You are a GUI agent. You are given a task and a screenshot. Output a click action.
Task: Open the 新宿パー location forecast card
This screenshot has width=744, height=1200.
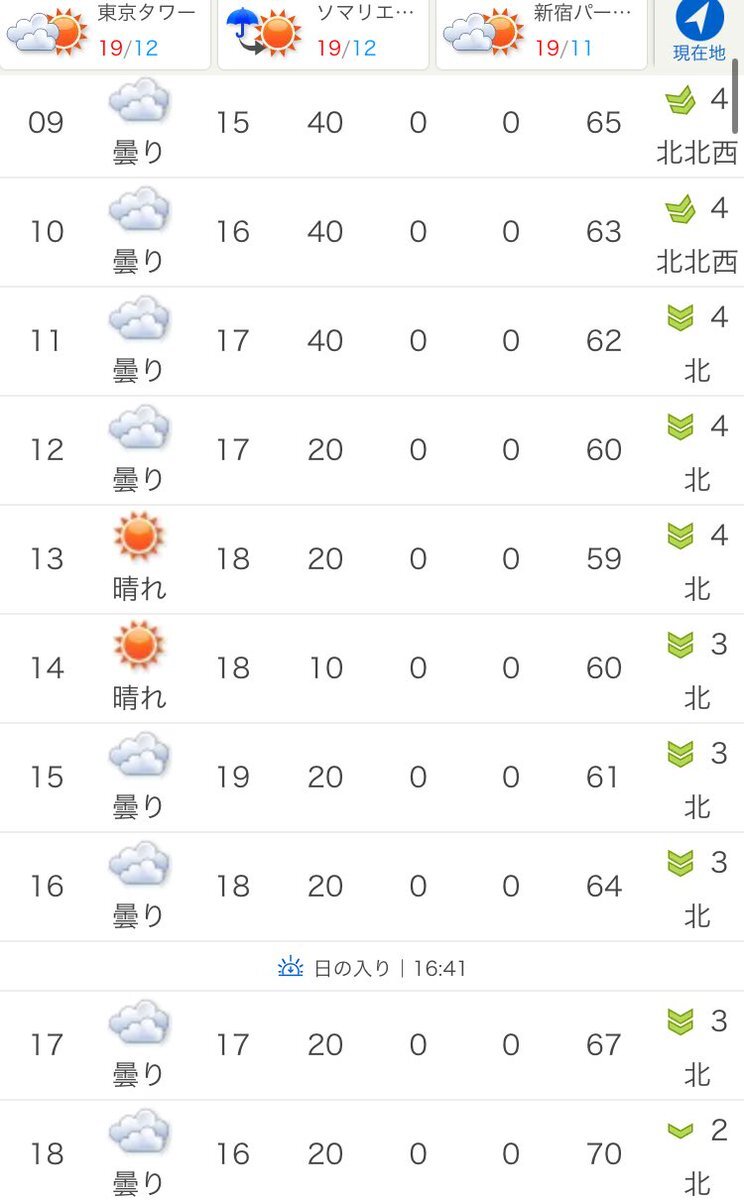coord(541,32)
